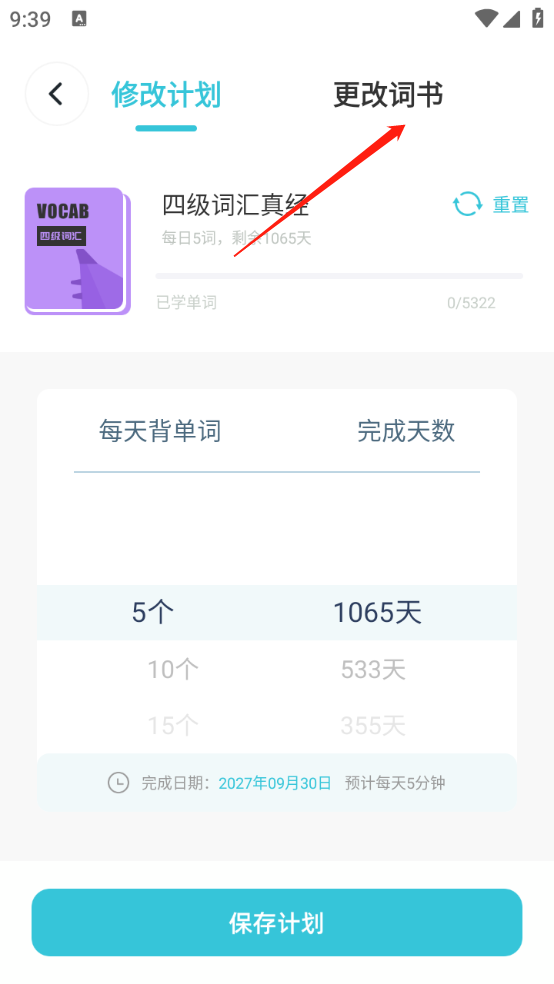Choose 355天 completion days

pos(373,725)
